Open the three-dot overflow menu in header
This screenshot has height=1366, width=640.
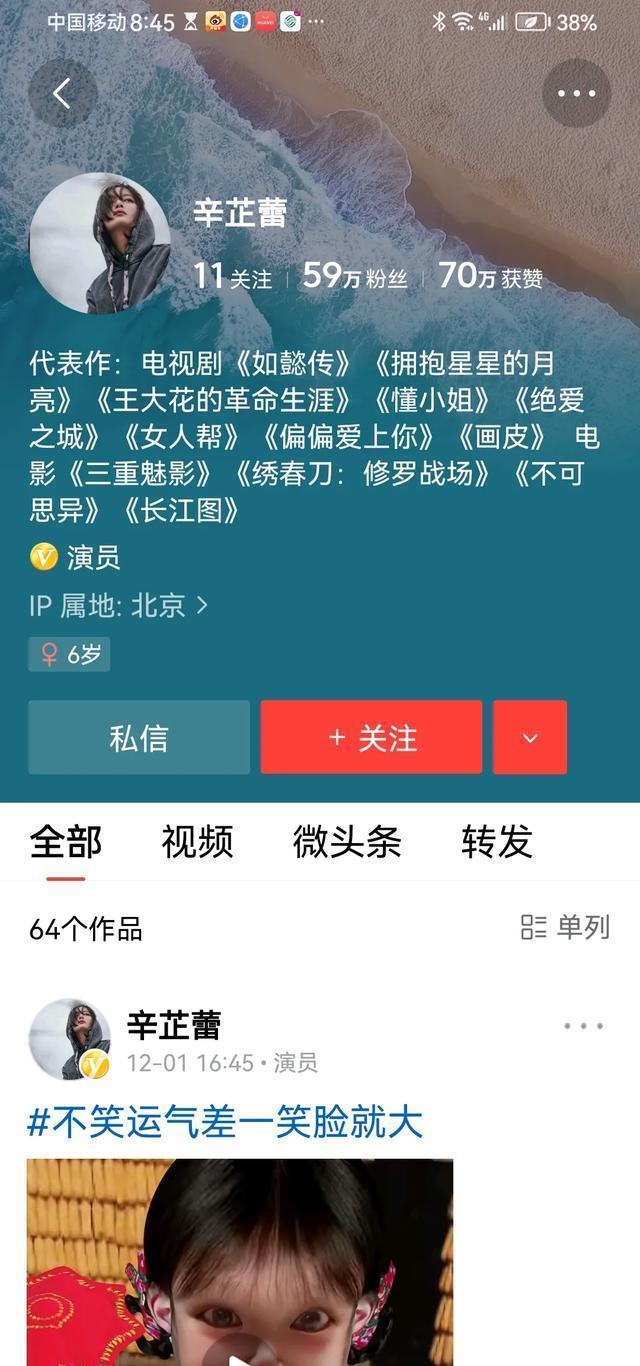(x=576, y=94)
